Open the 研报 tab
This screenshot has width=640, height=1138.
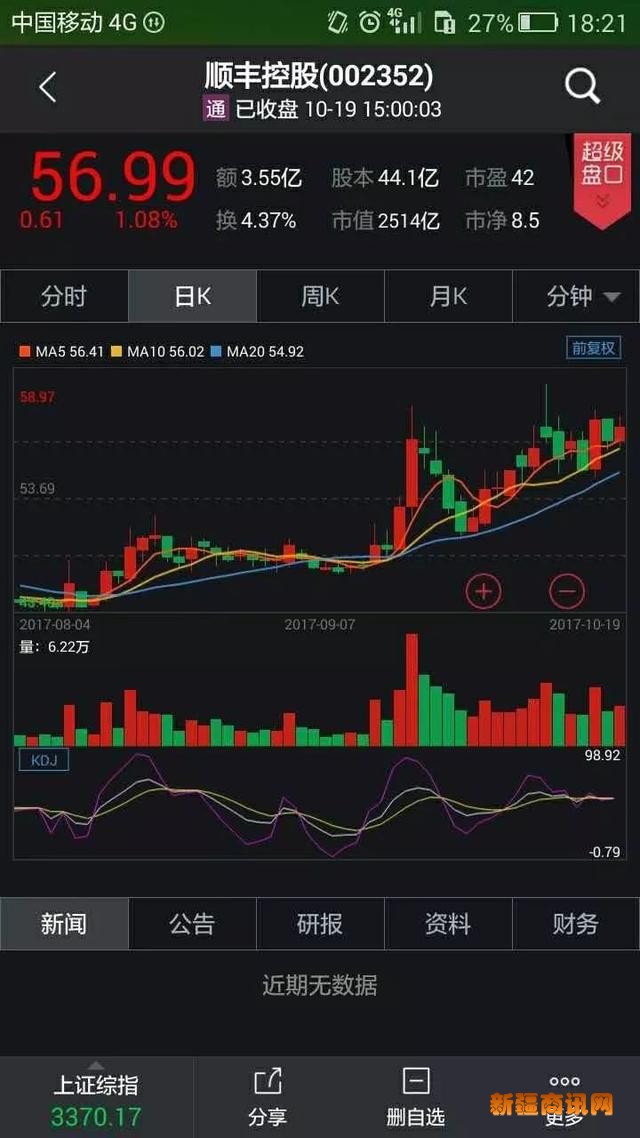pyautogui.click(x=320, y=924)
